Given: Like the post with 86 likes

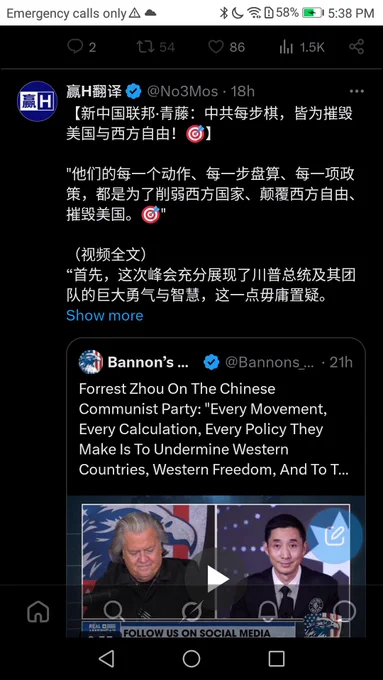Looking at the screenshot, I should [226, 47].
